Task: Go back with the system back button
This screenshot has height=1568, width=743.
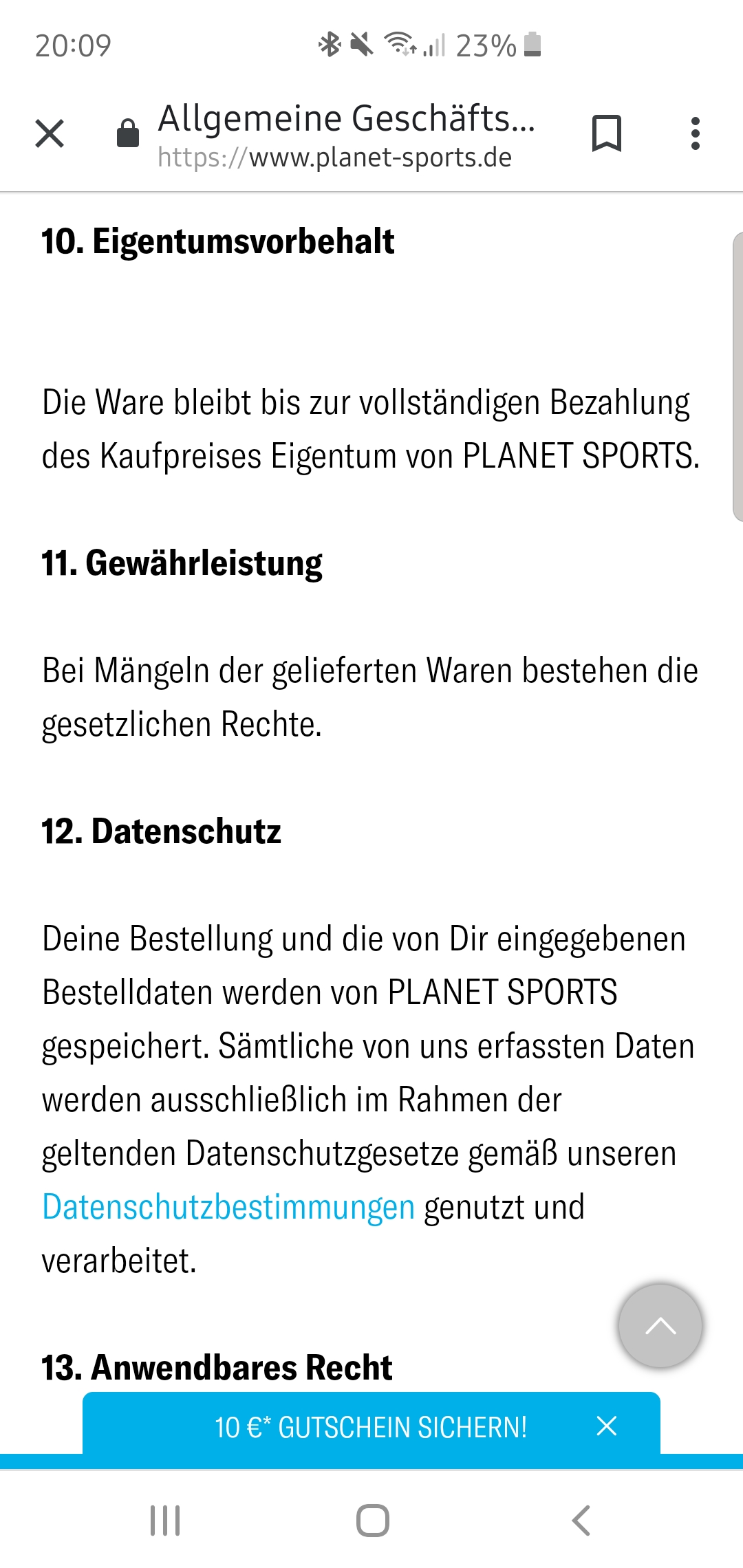Action: (581, 1520)
